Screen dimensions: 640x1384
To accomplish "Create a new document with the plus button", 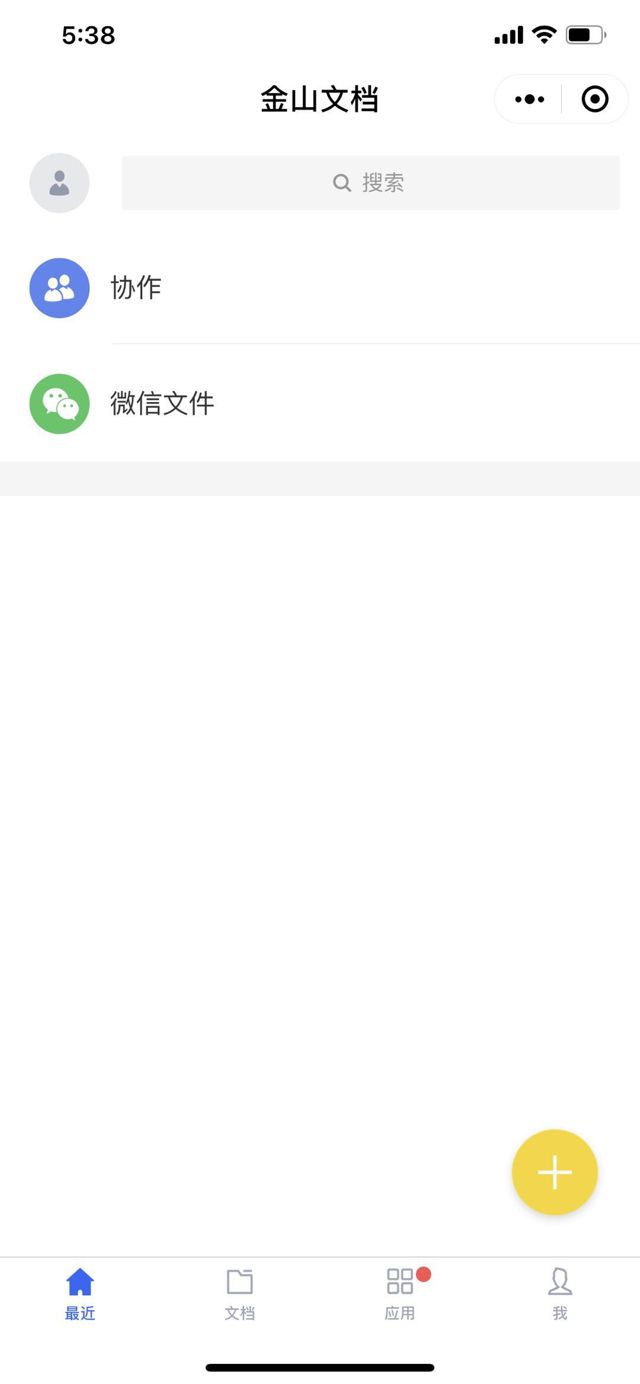I will [554, 1172].
